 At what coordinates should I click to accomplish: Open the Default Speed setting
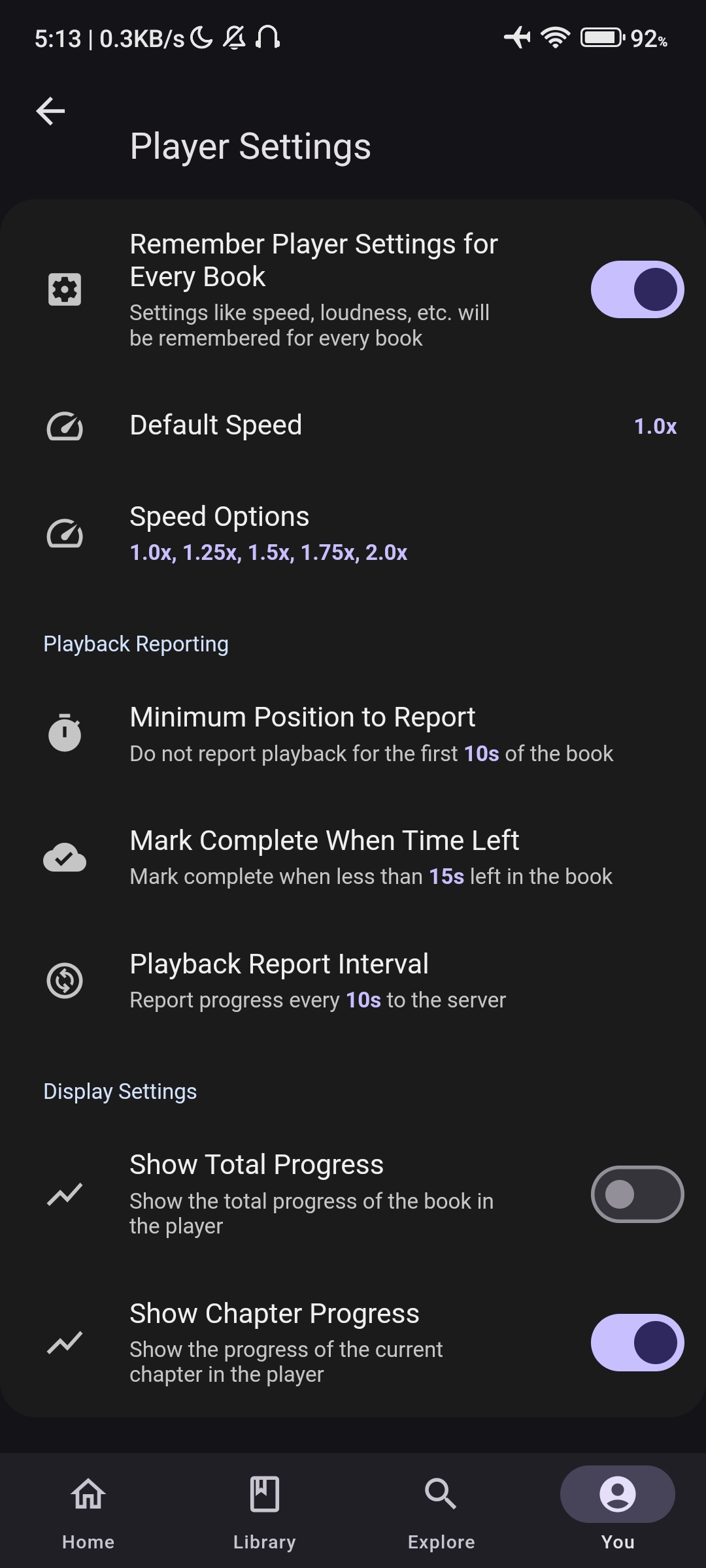(x=353, y=426)
